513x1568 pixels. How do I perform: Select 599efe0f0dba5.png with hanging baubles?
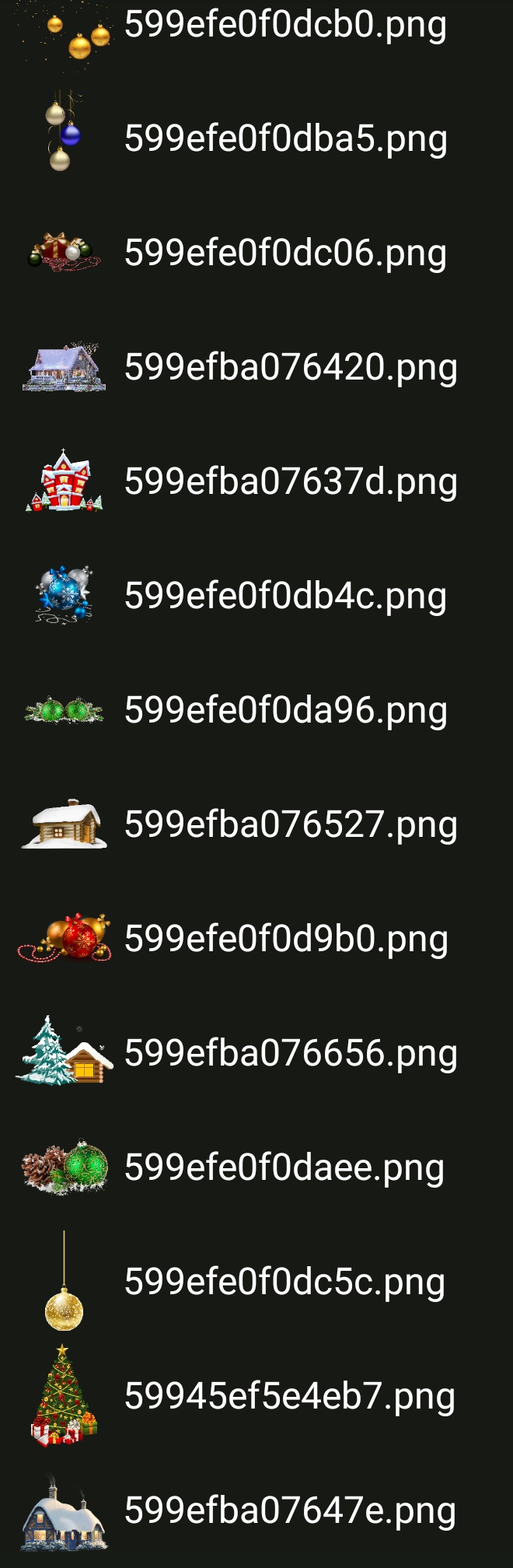285,139
